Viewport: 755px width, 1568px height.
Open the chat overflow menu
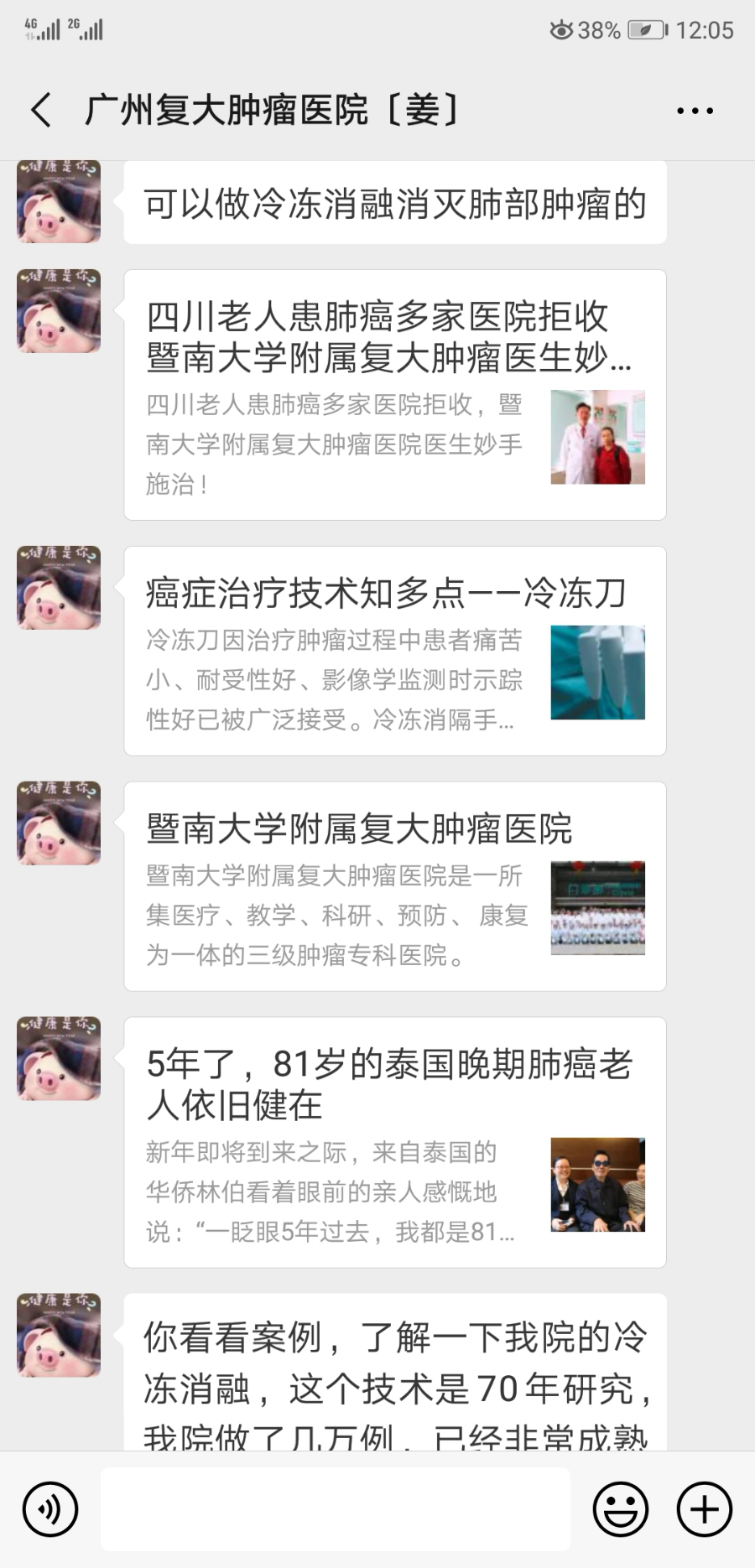[x=695, y=110]
